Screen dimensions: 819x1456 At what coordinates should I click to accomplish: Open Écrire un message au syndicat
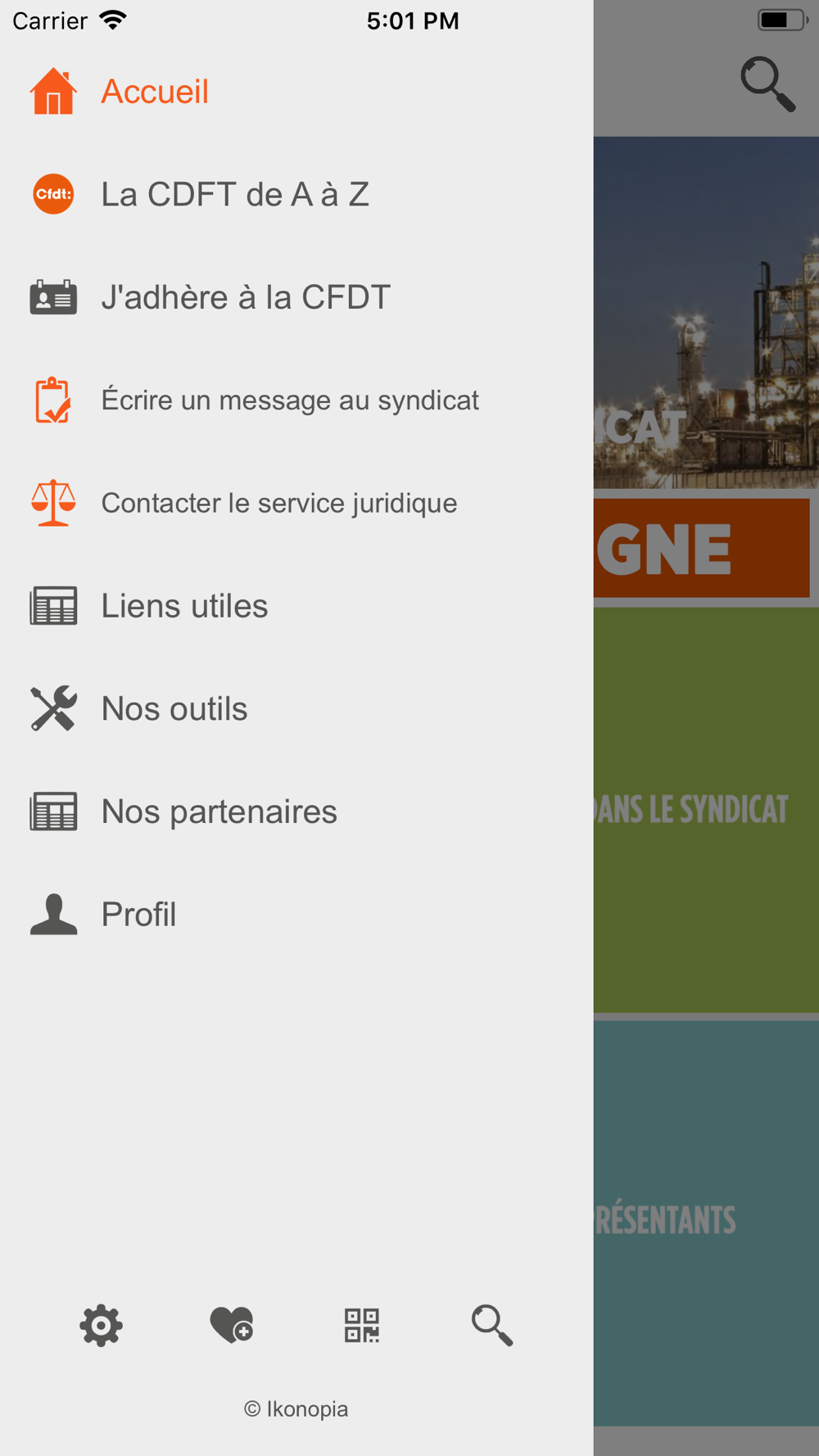click(x=296, y=400)
